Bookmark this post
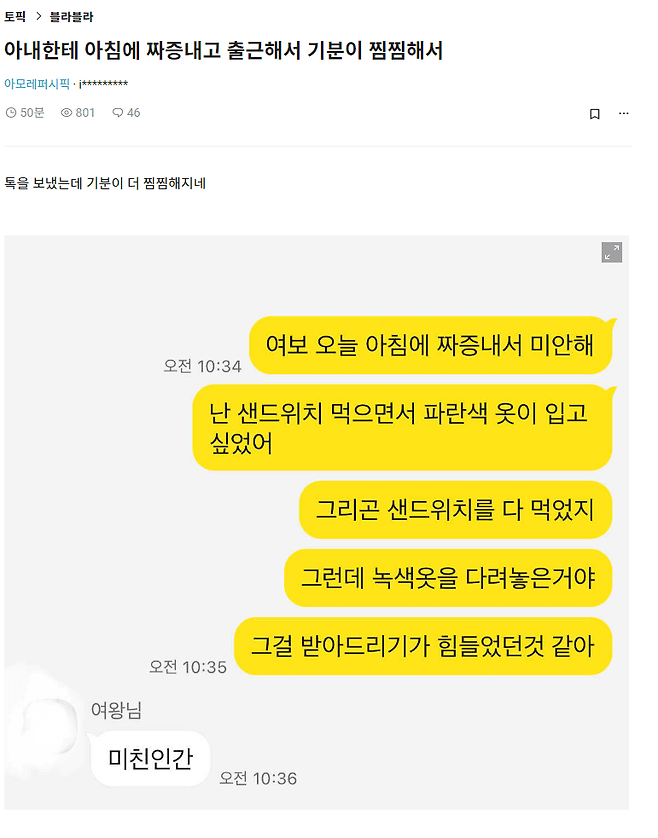This screenshot has height=838, width=658. 594,114
